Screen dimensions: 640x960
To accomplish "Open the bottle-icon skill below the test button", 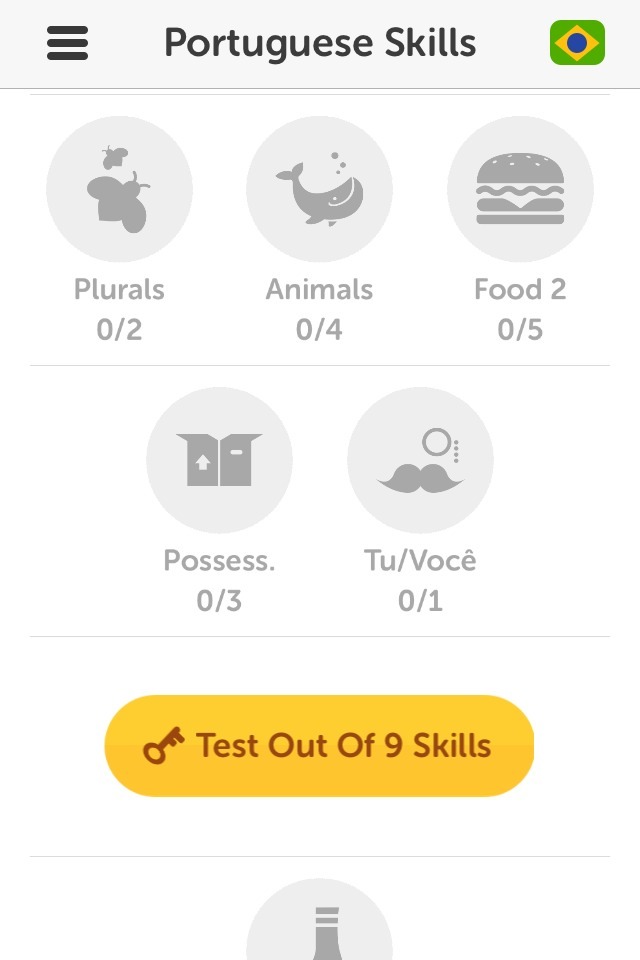I will click(x=319, y=925).
